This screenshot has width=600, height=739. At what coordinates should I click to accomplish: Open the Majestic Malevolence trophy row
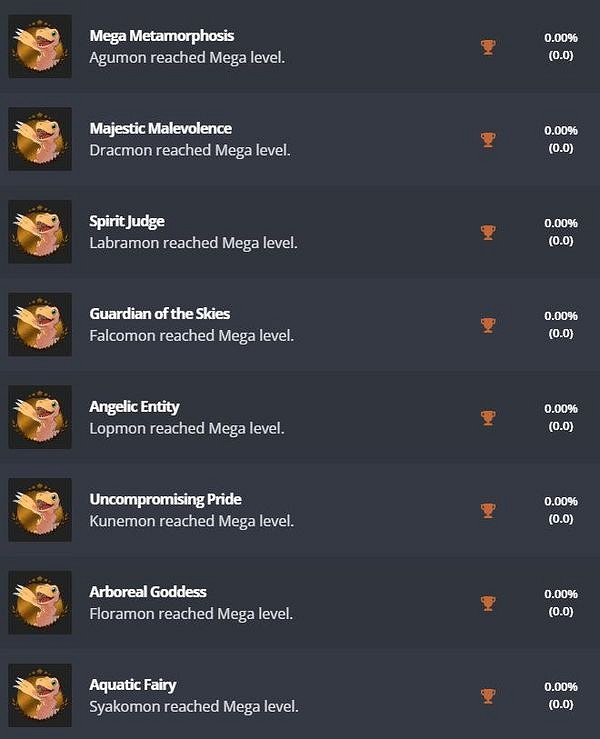click(160, 129)
